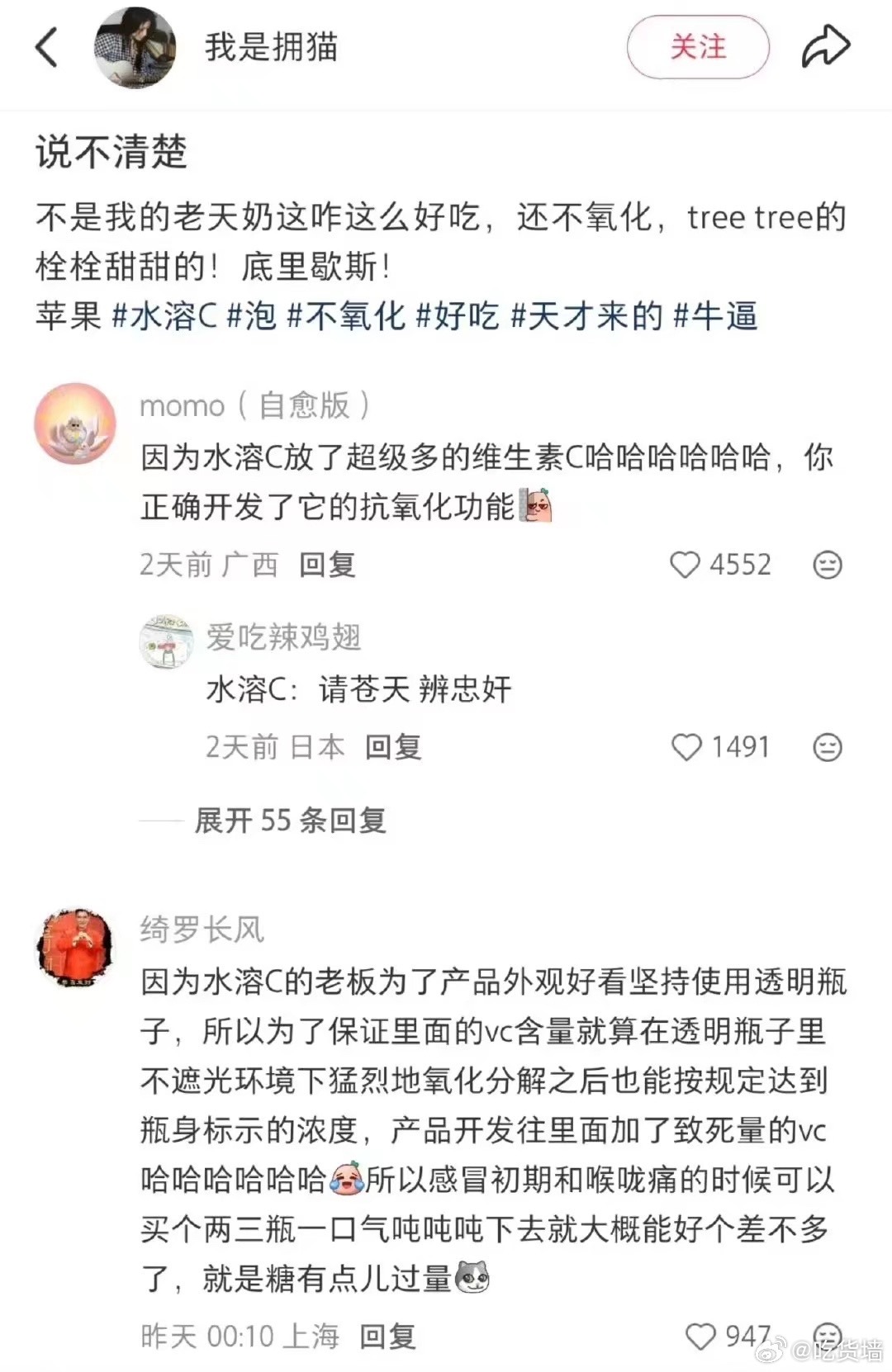Open the #不氧化 hashtag
This screenshot has width=892, height=1372.
click(x=346, y=316)
